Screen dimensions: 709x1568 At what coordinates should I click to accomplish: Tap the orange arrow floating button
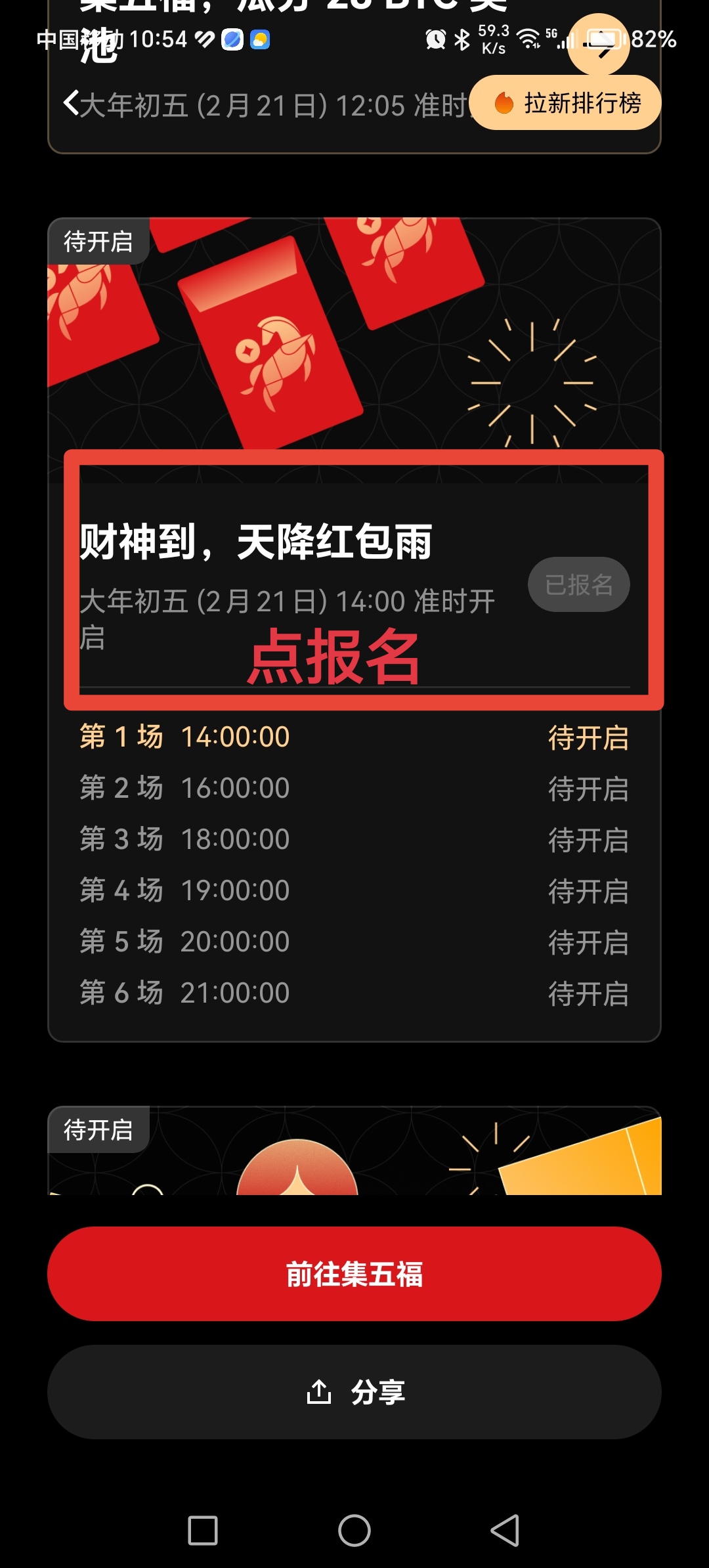(x=599, y=45)
